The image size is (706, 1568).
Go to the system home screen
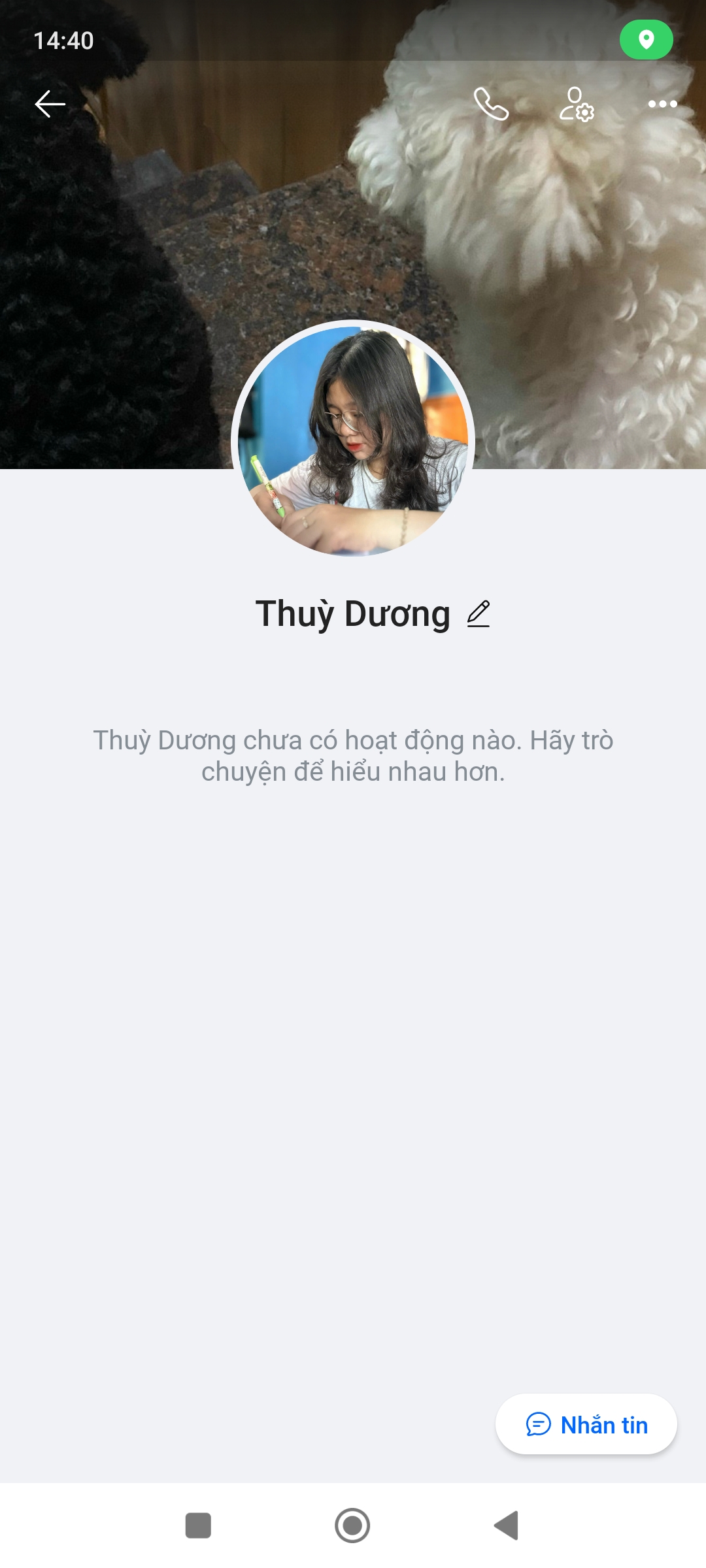click(352, 1526)
